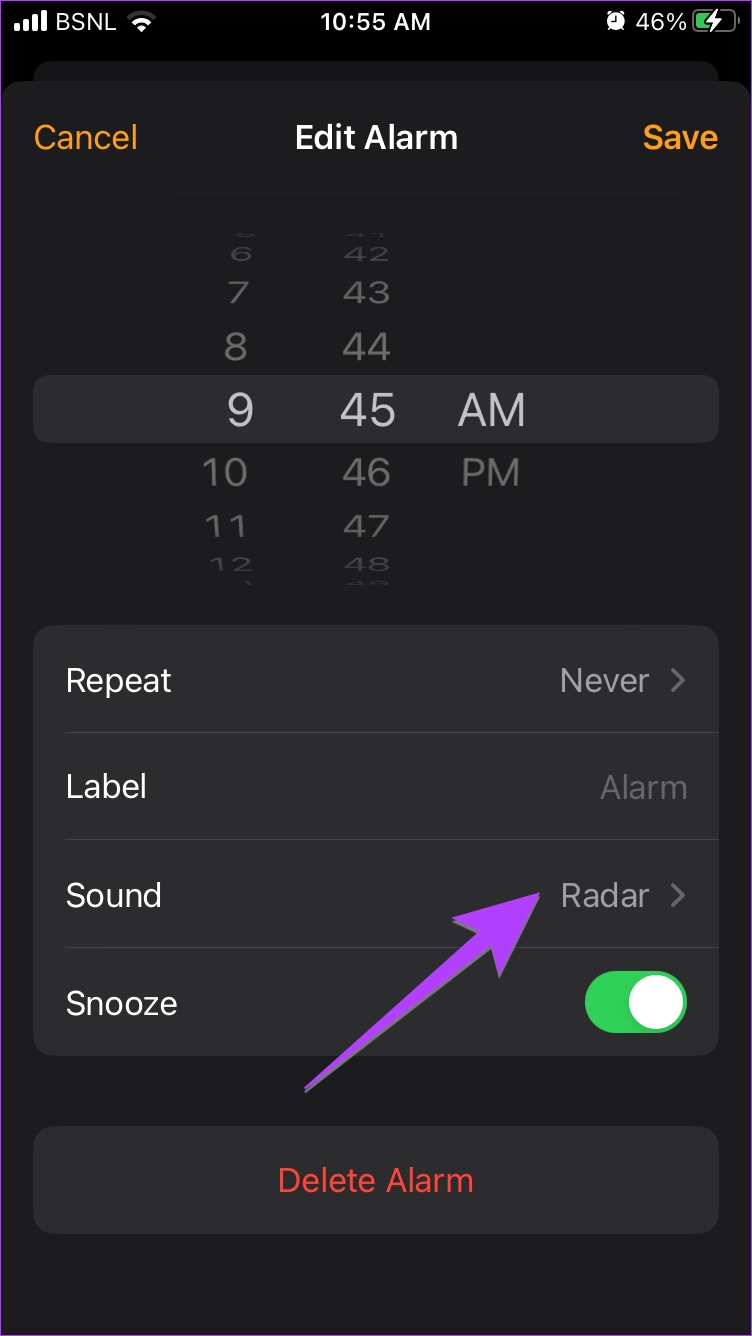The height and width of the screenshot is (1336, 752).
Task: Open the Repeat setting
Action: tap(376, 680)
